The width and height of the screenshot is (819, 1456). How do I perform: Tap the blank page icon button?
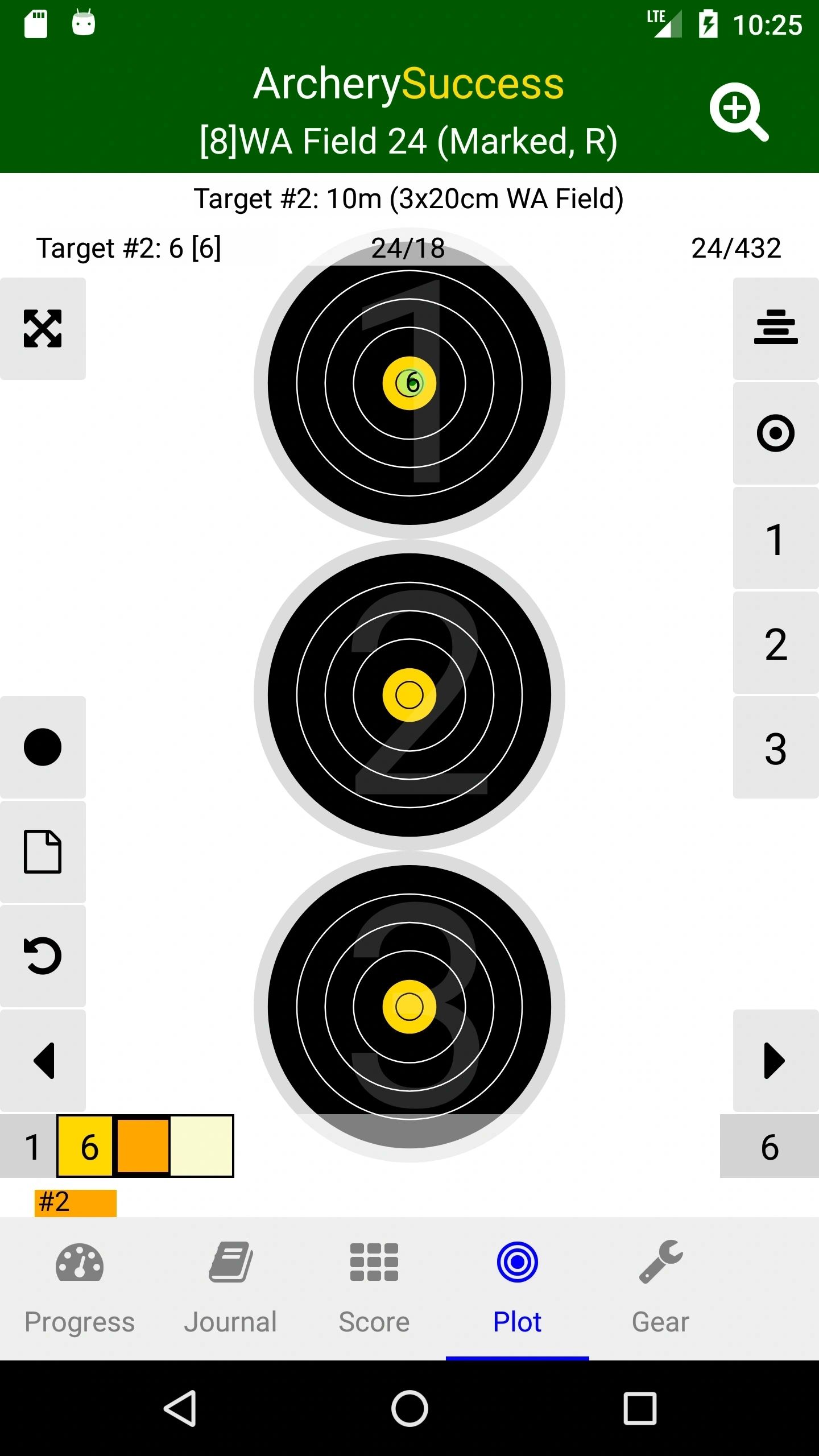pyautogui.click(x=43, y=851)
